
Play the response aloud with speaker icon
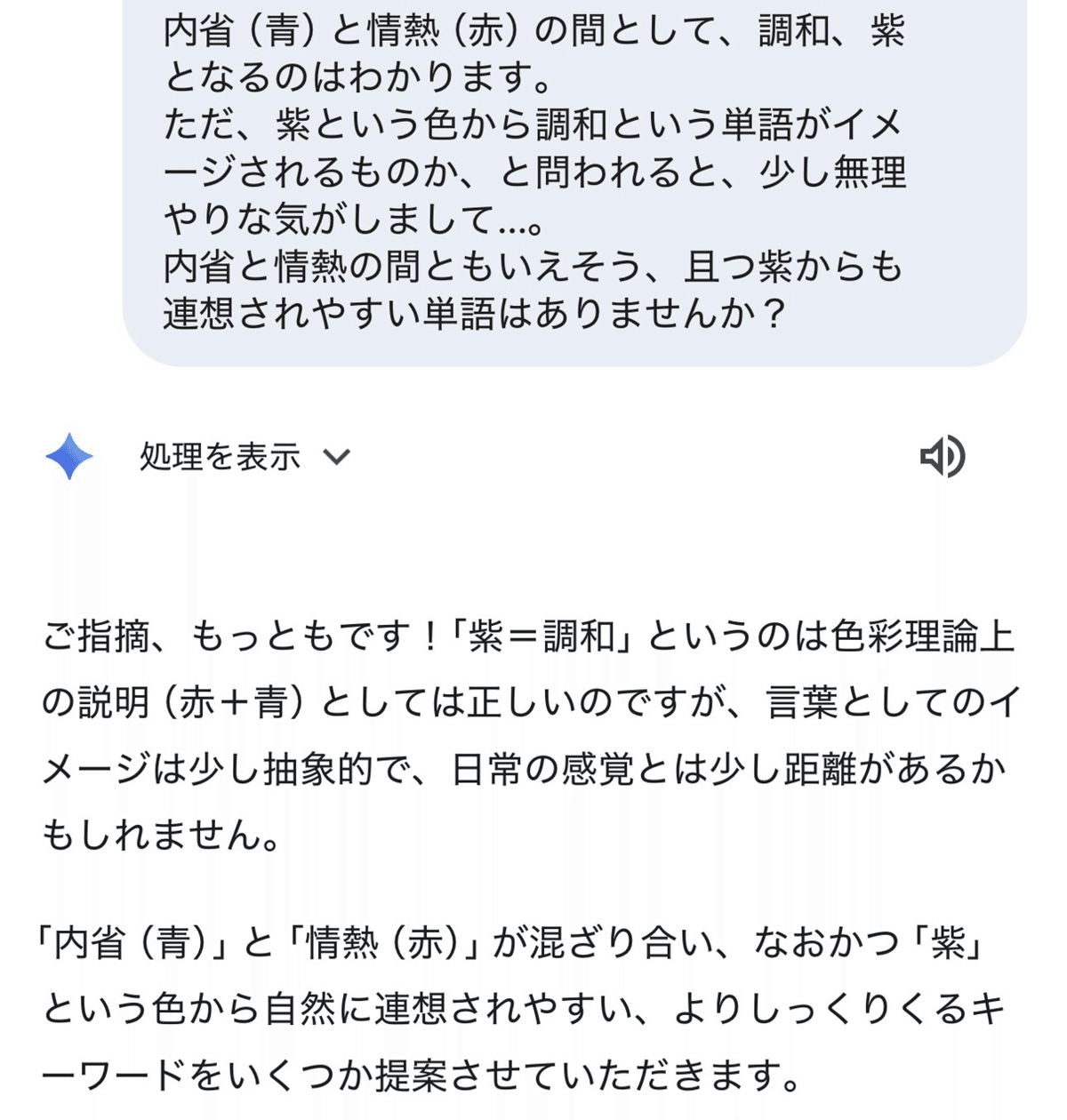(x=942, y=457)
